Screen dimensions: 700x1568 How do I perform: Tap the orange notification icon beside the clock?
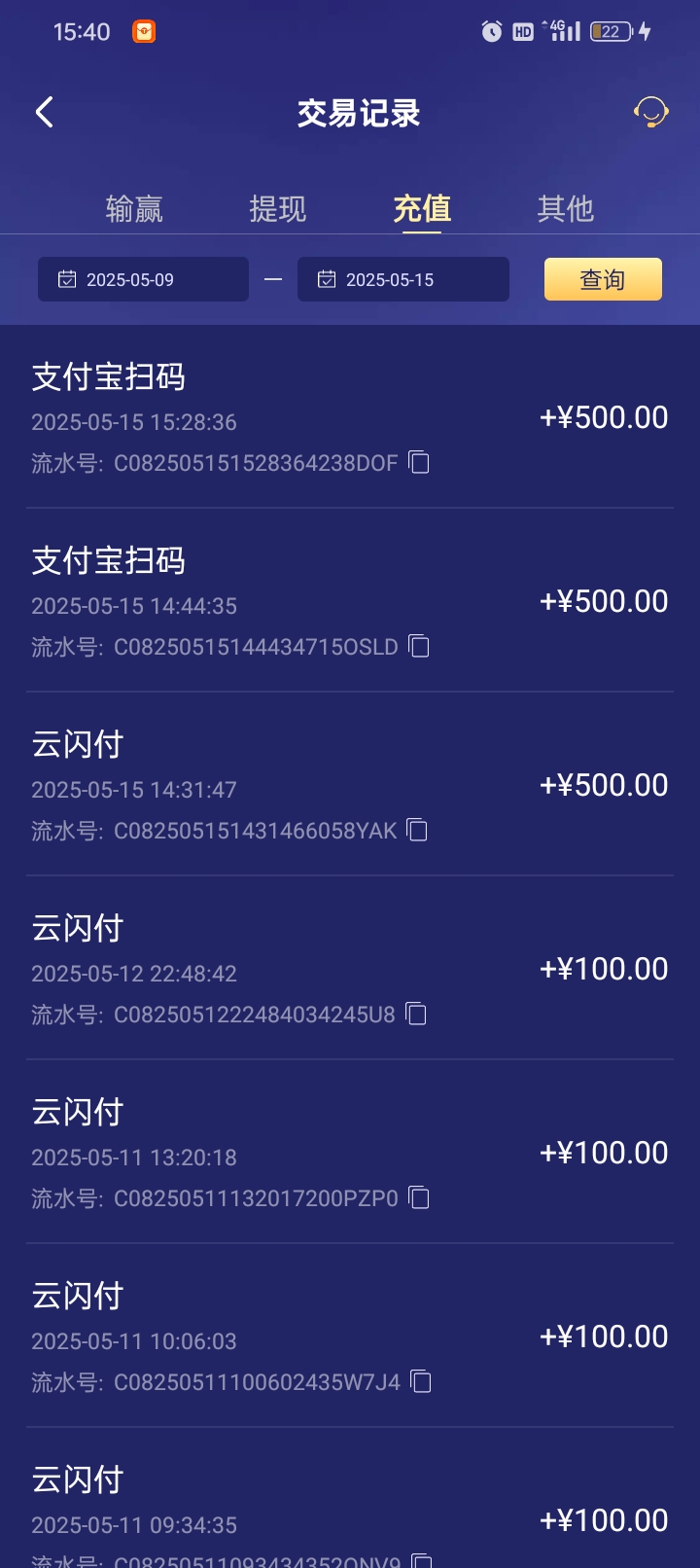click(142, 31)
